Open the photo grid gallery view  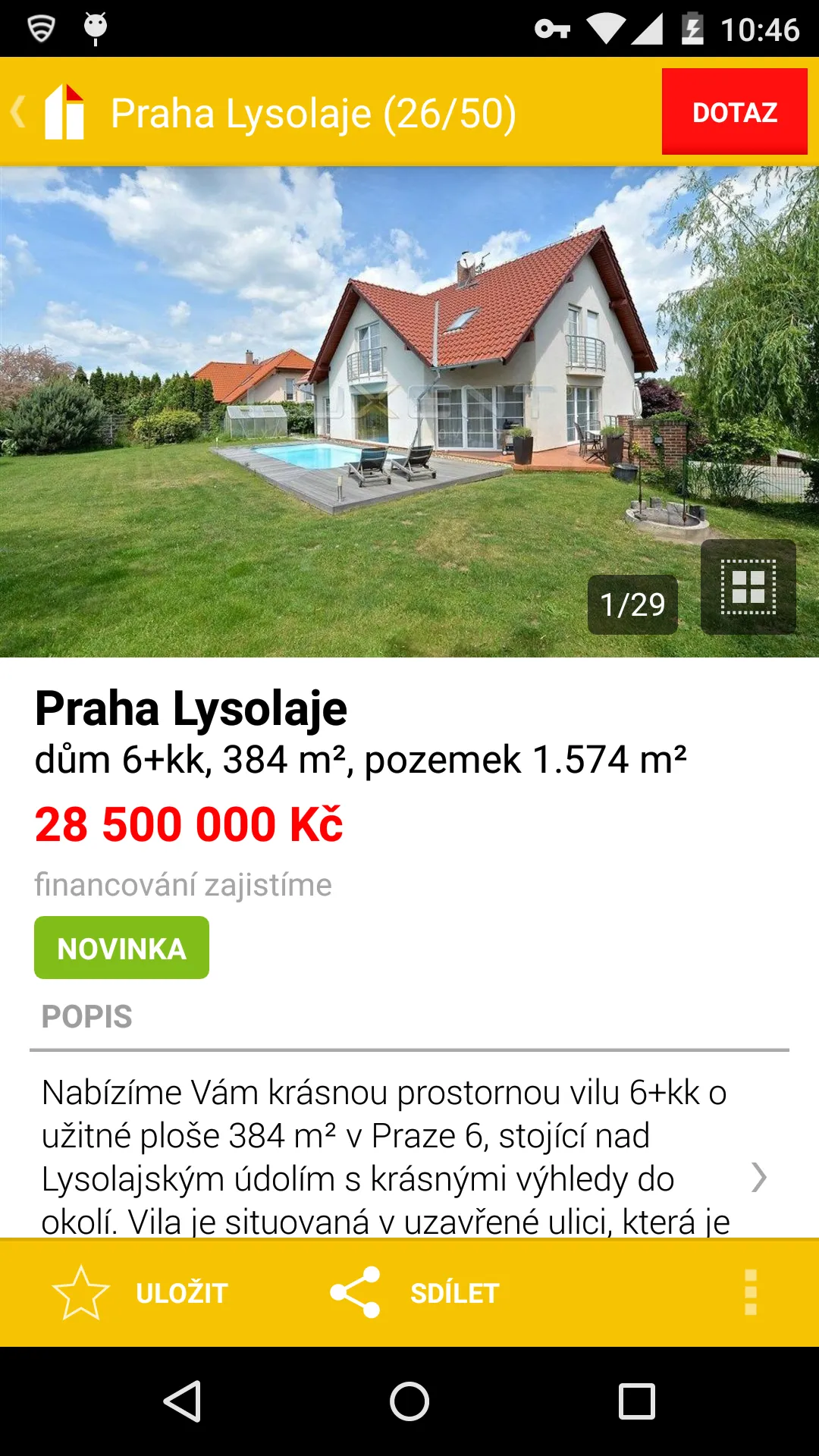[748, 587]
